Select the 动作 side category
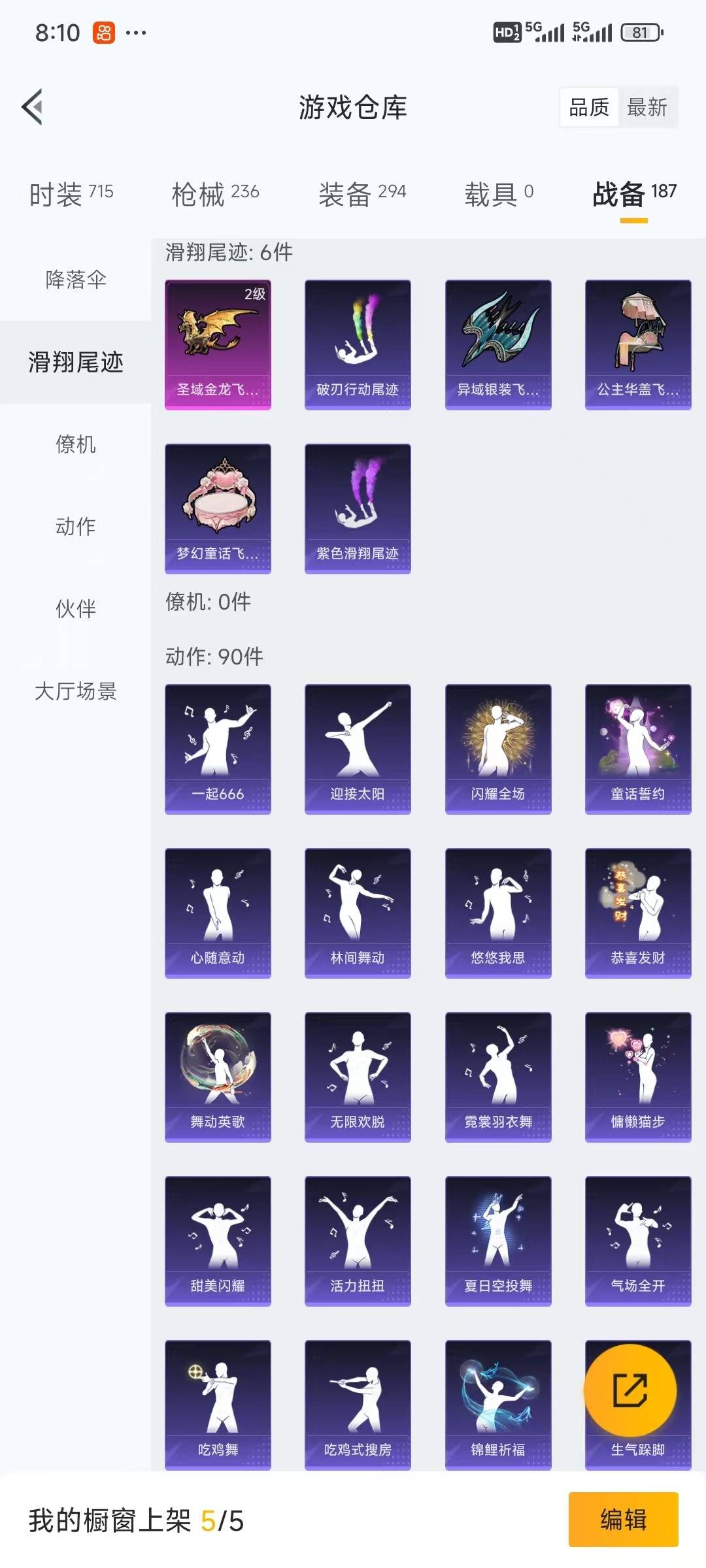Screen dimensions: 706x1568 (x=76, y=527)
